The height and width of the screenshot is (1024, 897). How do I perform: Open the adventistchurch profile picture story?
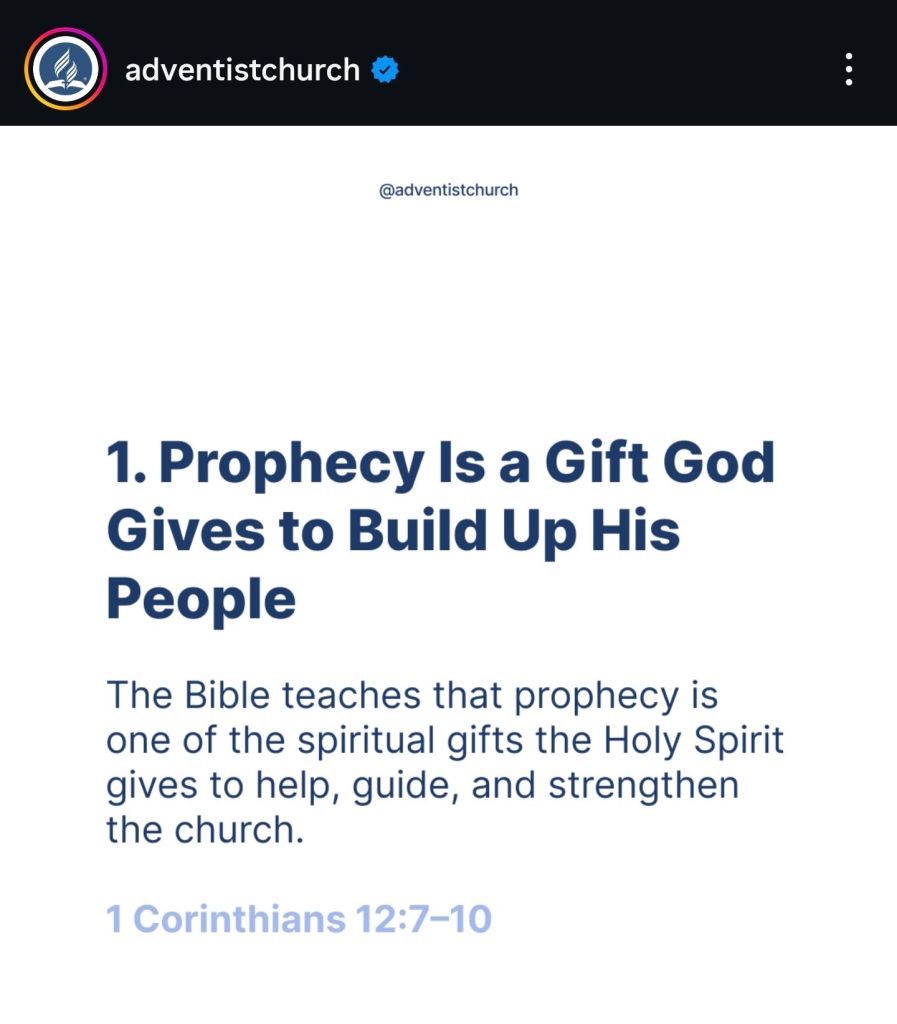(x=65, y=69)
